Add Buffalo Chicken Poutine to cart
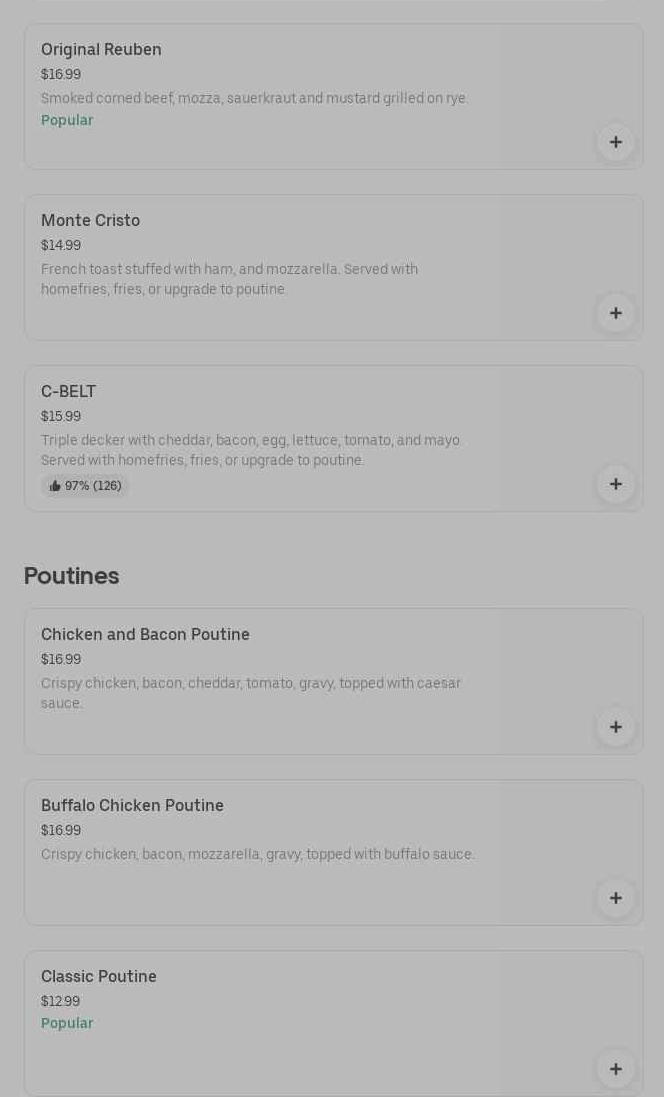The width and height of the screenshot is (664, 1097). [x=616, y=898]
